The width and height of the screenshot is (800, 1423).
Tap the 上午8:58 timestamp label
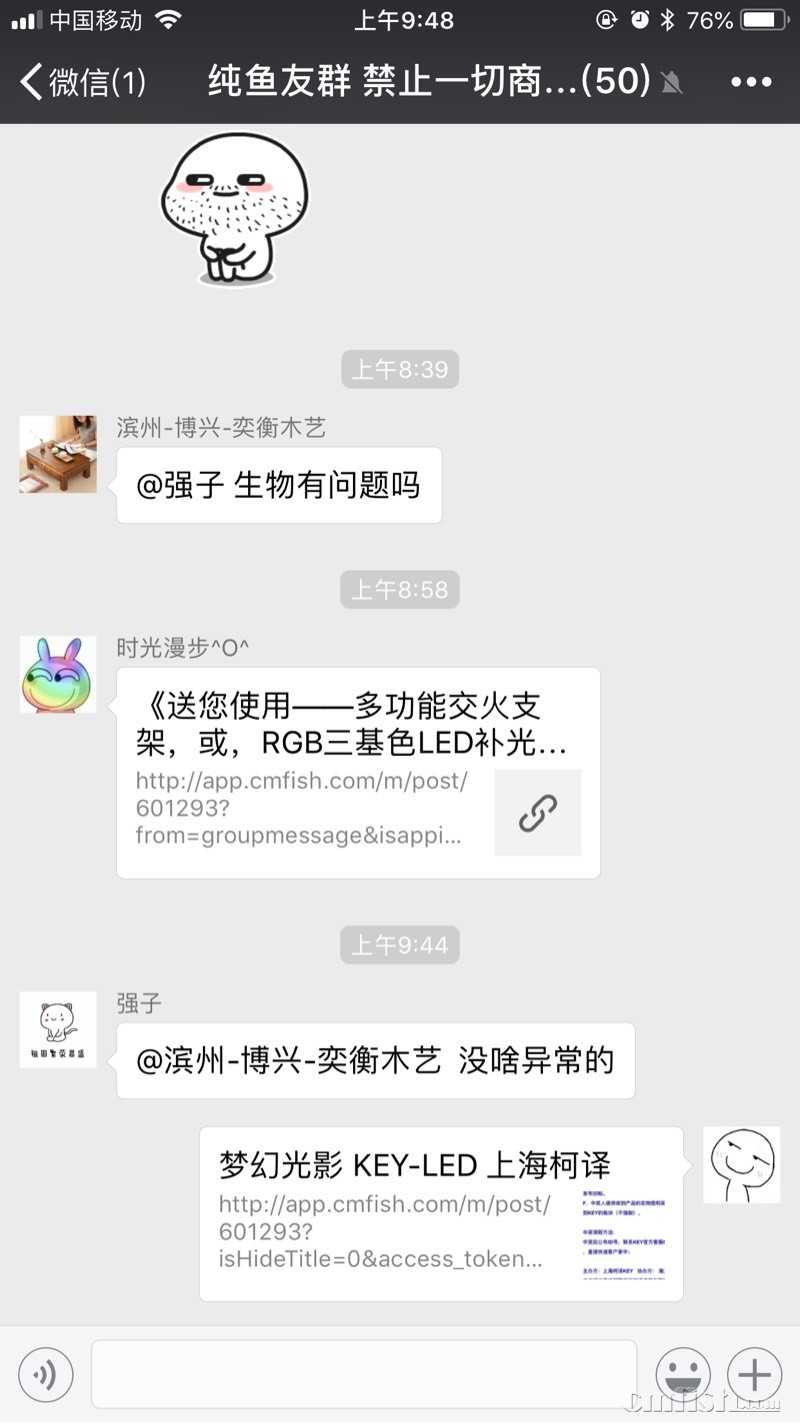coord(399,590)
